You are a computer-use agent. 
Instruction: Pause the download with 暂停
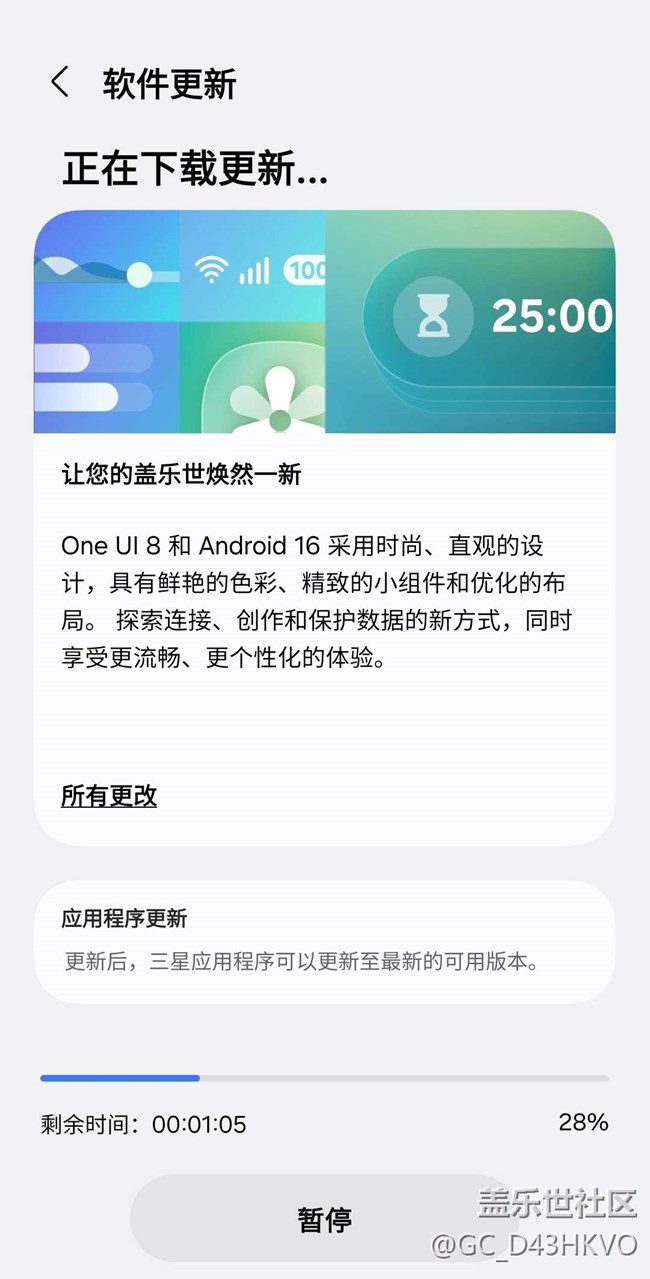(325, 1219)
